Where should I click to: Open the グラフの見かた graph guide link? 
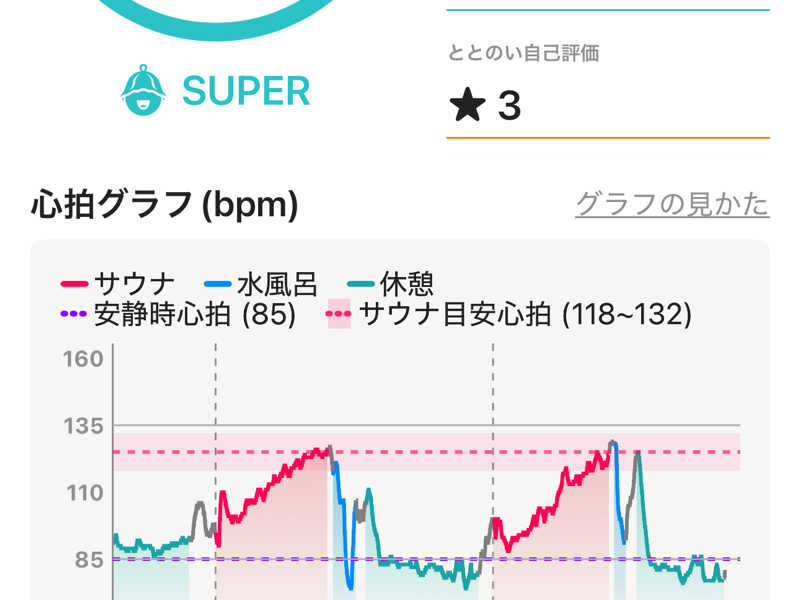(672, 204)
